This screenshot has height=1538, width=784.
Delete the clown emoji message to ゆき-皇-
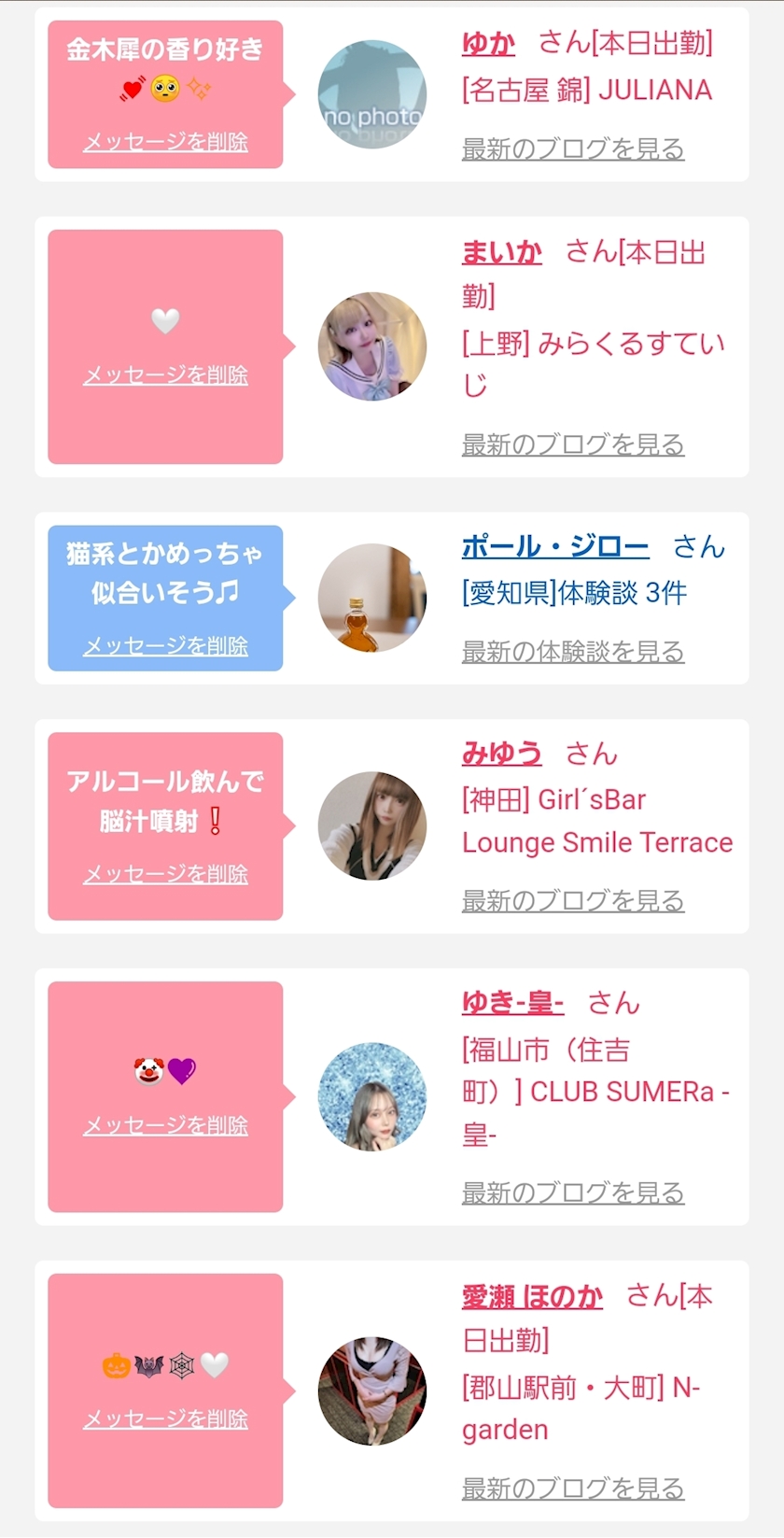pyautogui.click(x=165, y=1125)
